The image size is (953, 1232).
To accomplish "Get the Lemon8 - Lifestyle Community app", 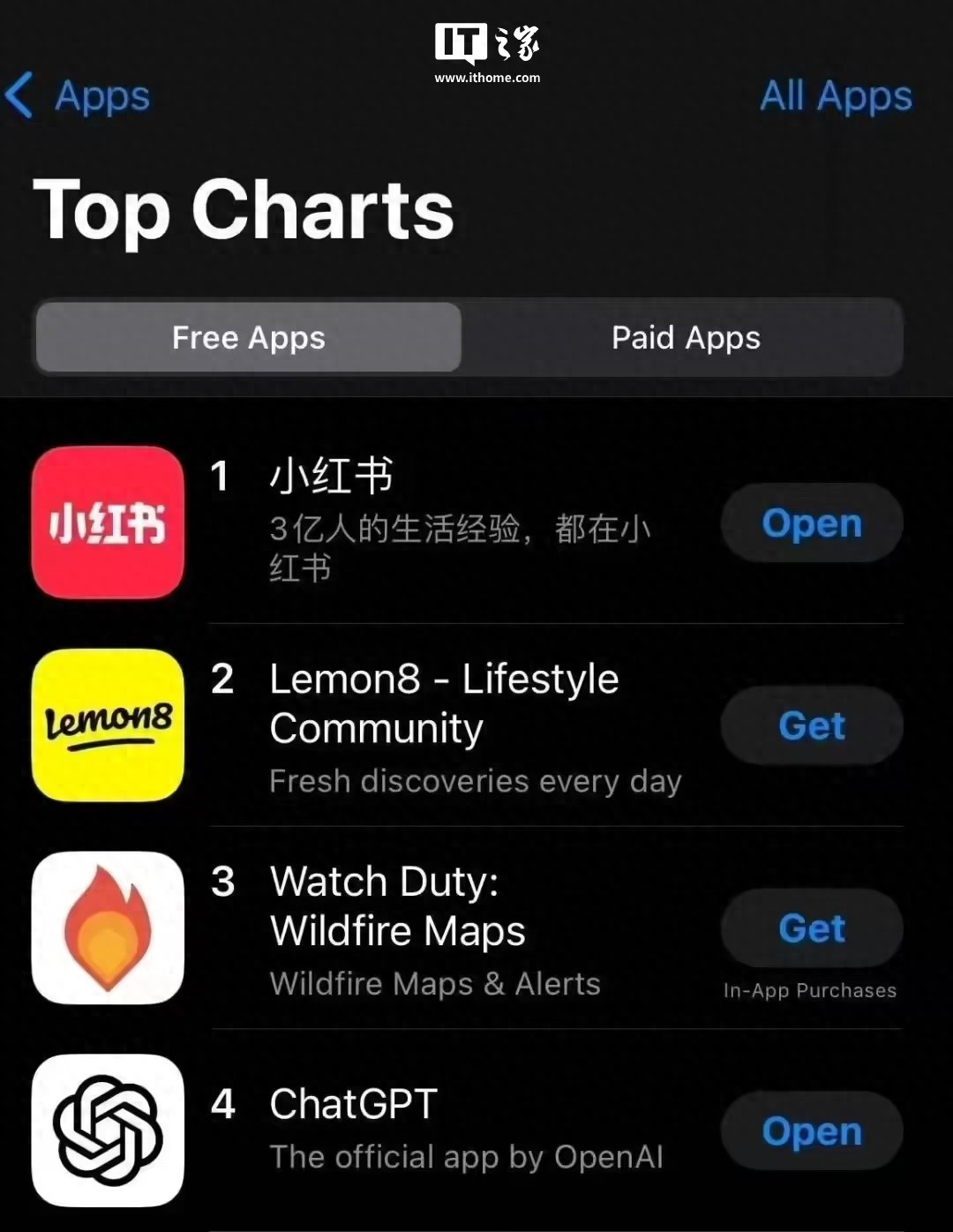I will coord(810,725).
